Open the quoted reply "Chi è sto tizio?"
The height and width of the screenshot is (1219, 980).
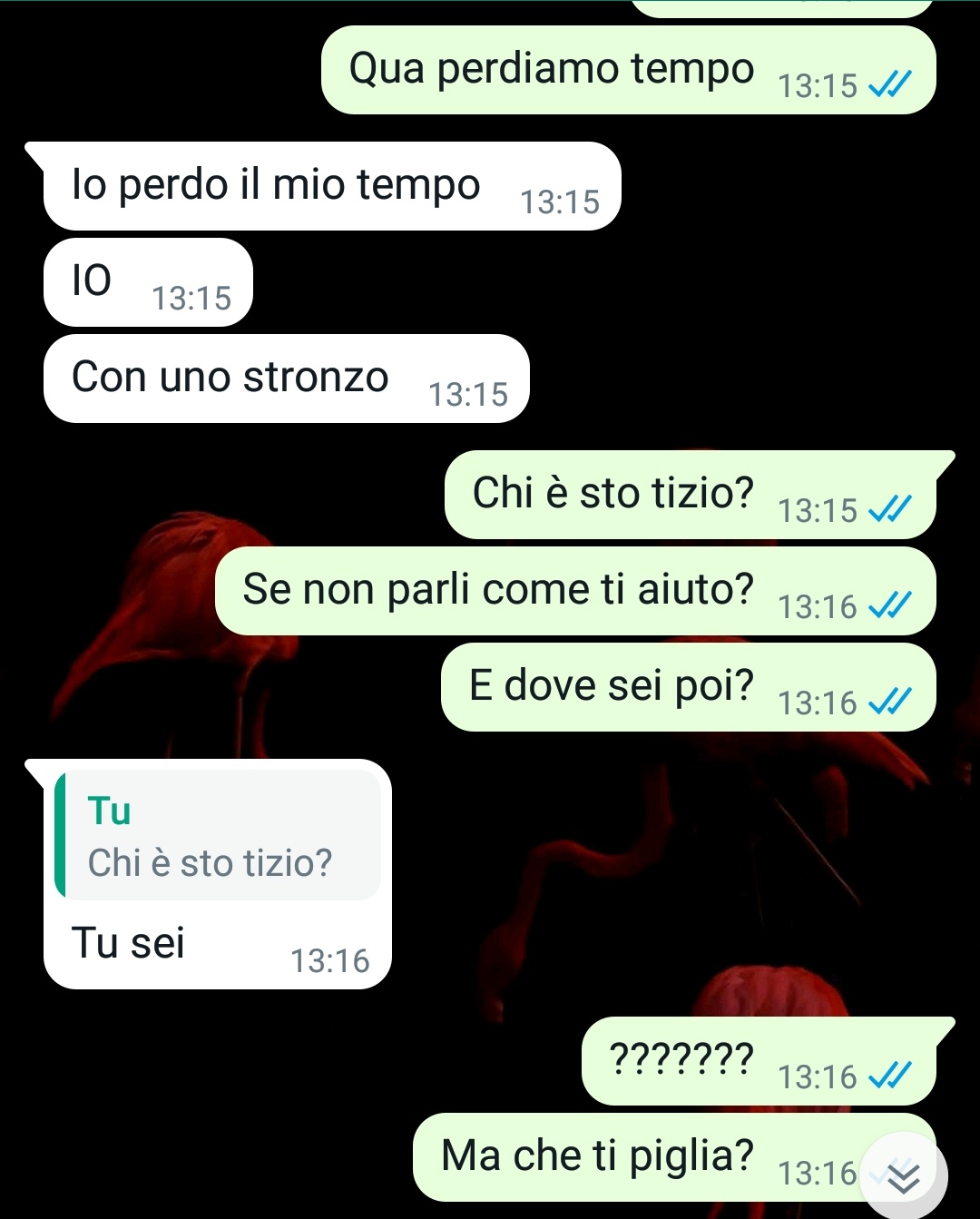pyautogui.click(x=218, y=836)
